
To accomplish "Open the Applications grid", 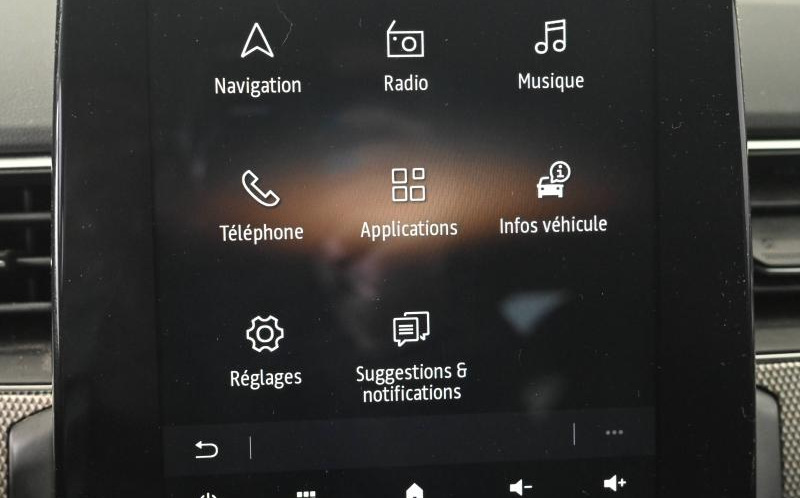I will point(408,203).
